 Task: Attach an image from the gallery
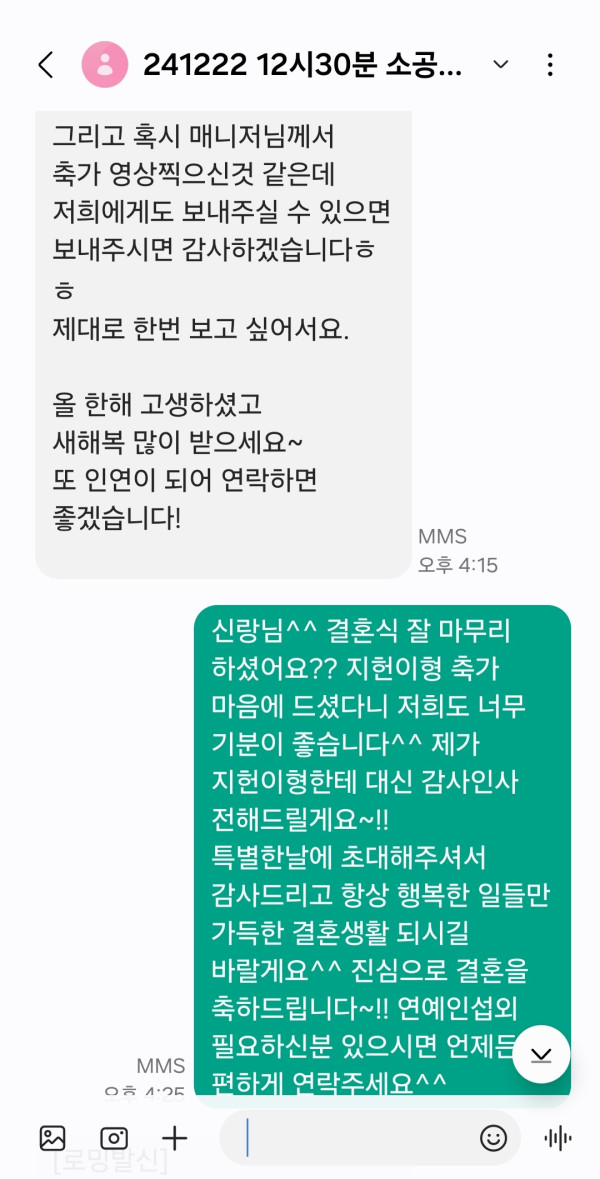[x=52, y=1138]
